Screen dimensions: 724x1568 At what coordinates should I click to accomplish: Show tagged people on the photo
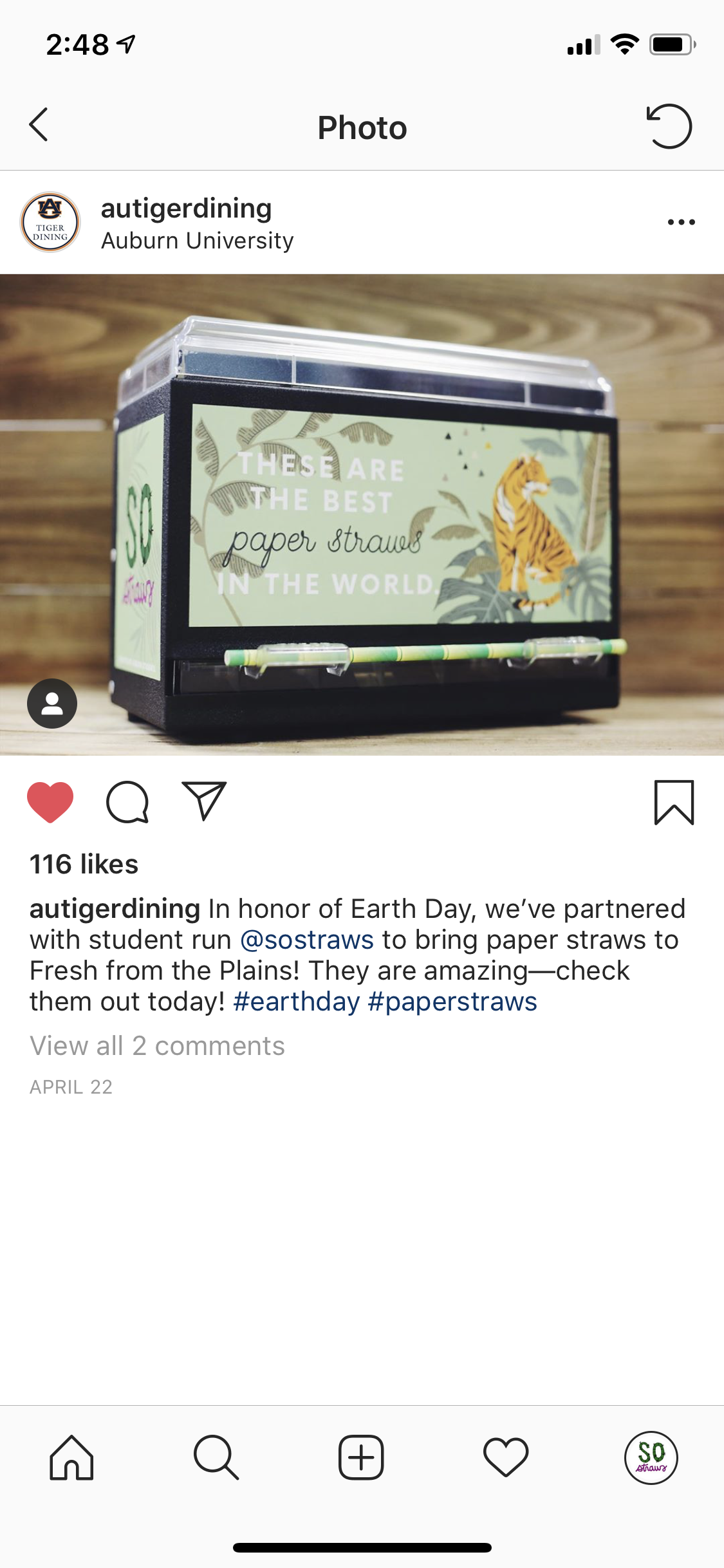coord(52,704)
